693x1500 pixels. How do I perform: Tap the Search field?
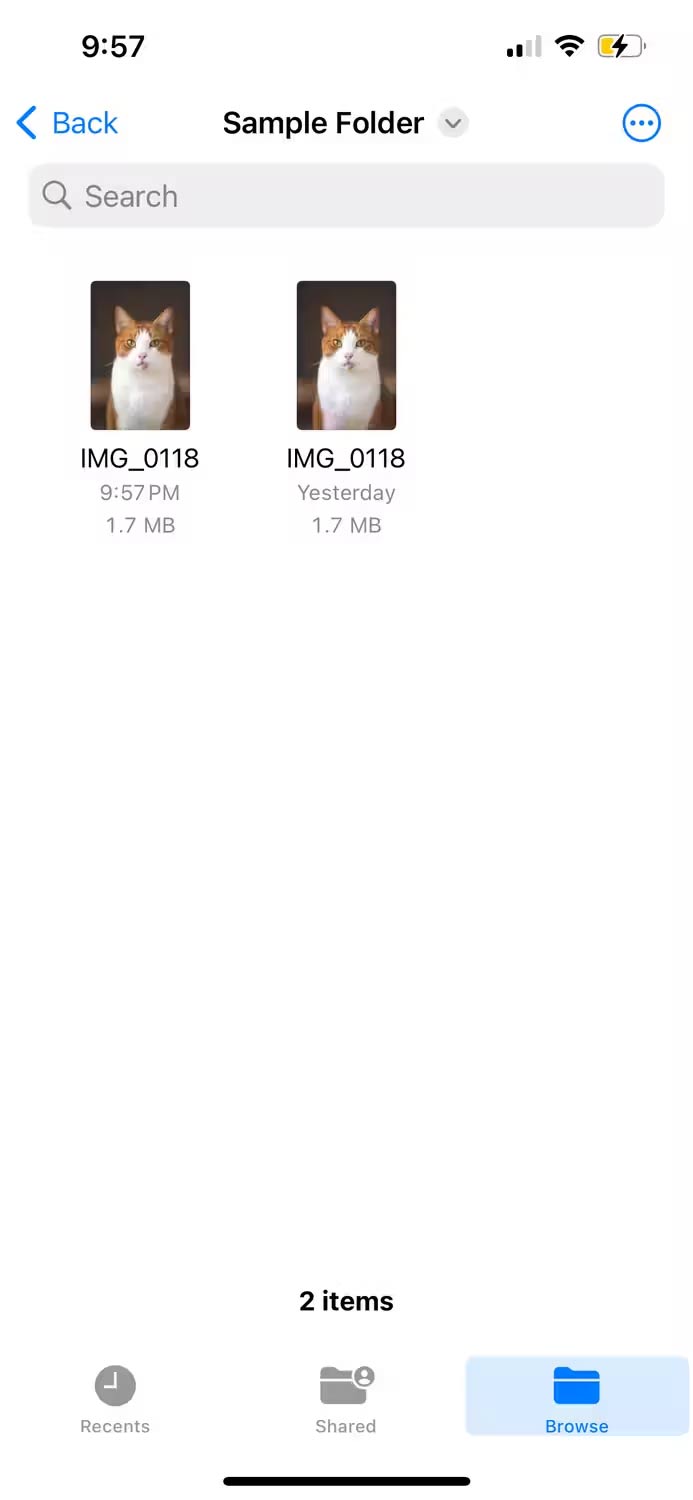pos(346,196)
